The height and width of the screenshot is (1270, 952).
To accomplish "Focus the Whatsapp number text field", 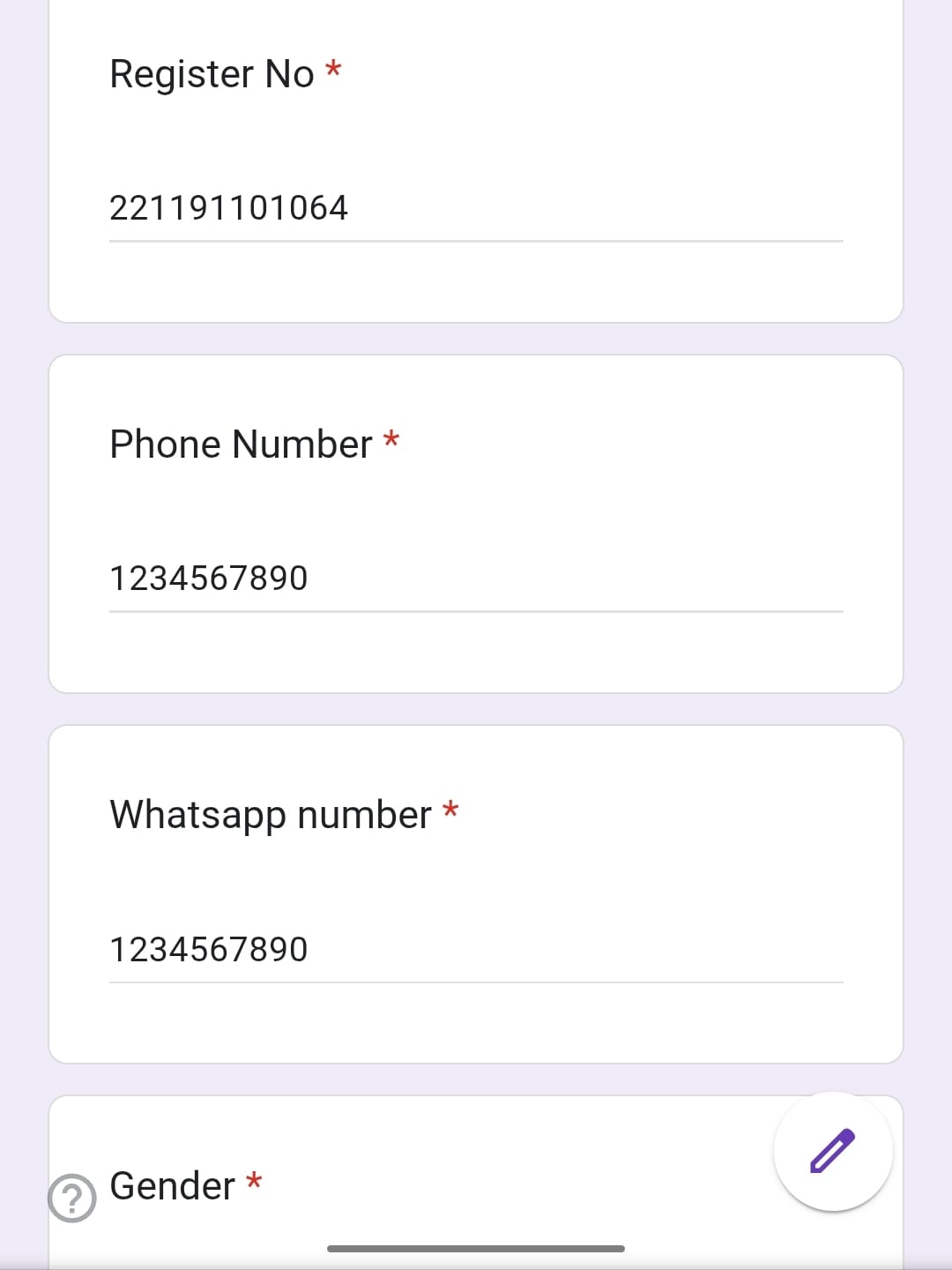I will [x=476, y=950].
